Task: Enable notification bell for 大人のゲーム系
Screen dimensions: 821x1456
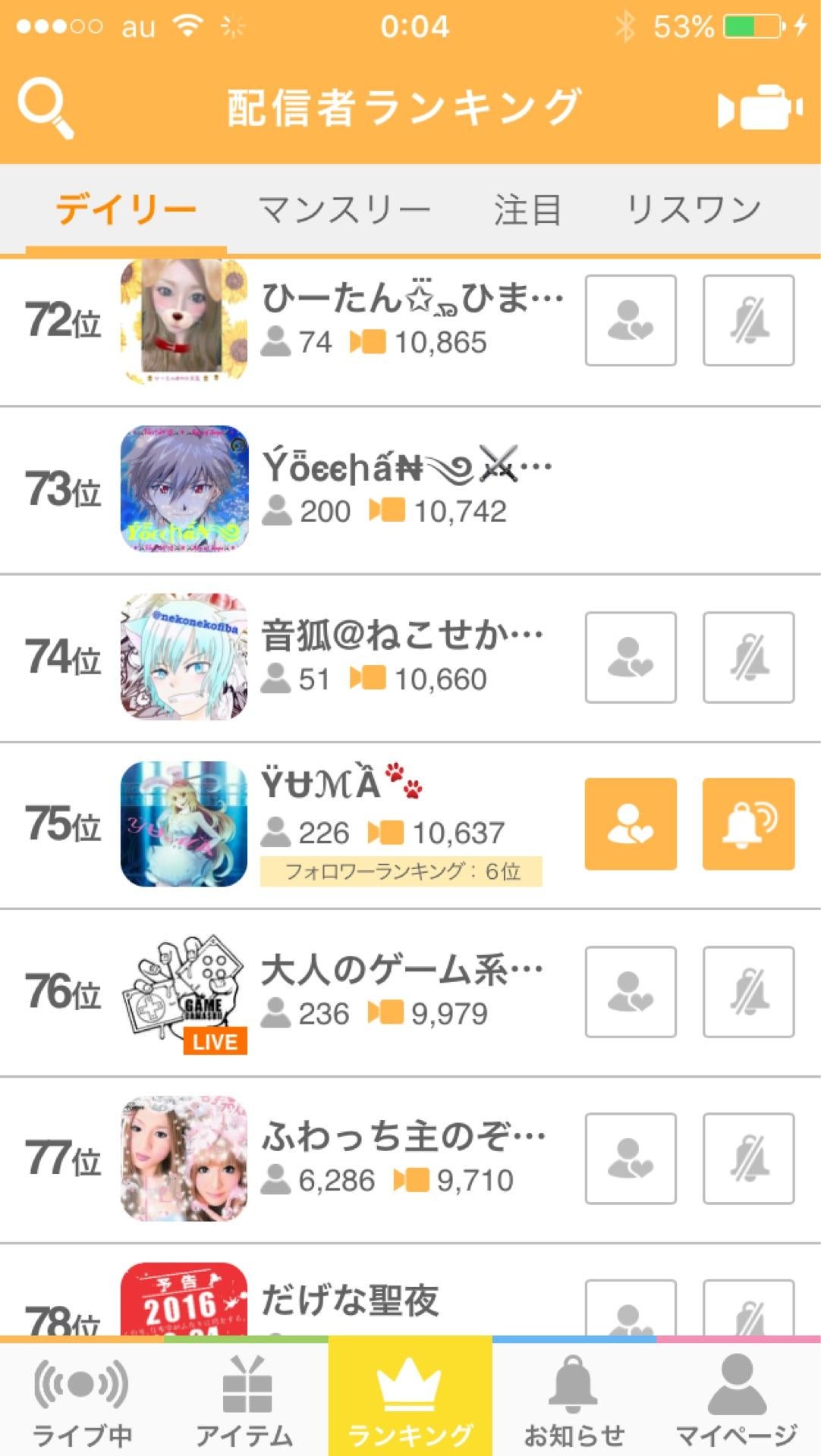Action: [x=748, y=991]
